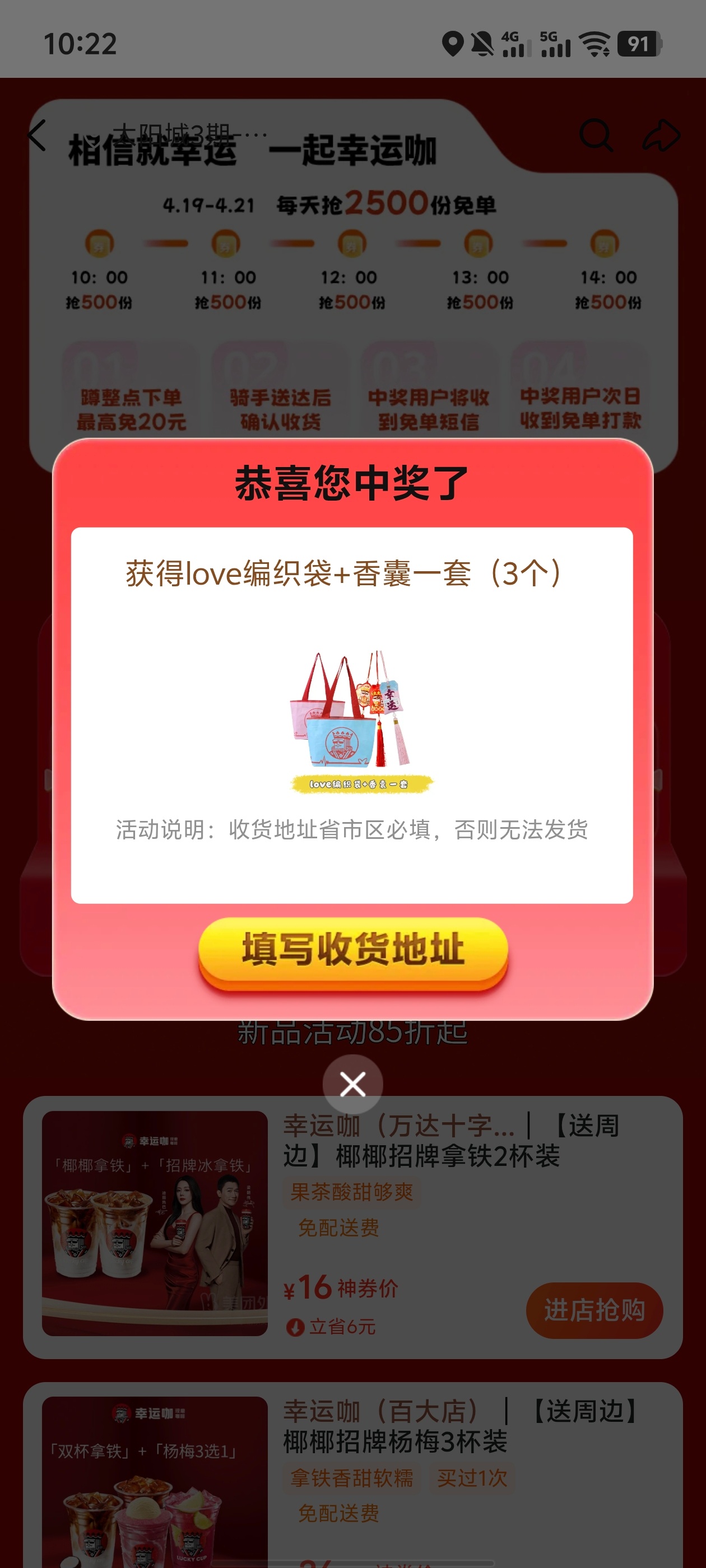
Task: Go back with the top-left arrow
Action: click(x=38, y=135)
